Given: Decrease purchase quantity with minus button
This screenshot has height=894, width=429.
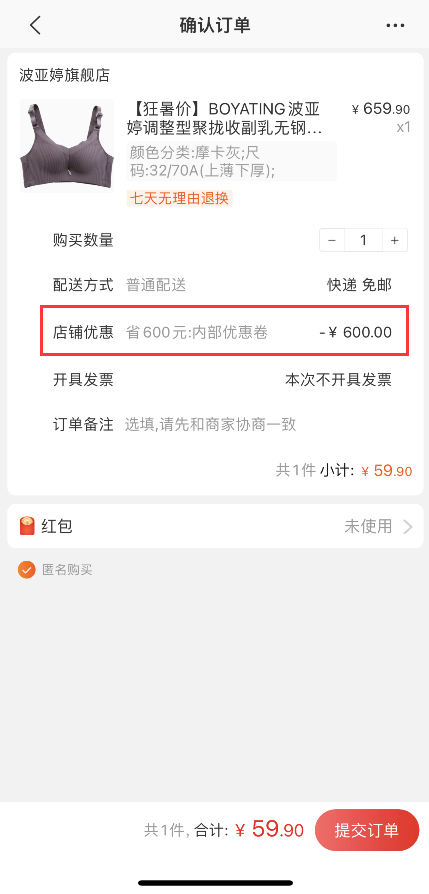Looking at the screenshot, I should [333, 241].
